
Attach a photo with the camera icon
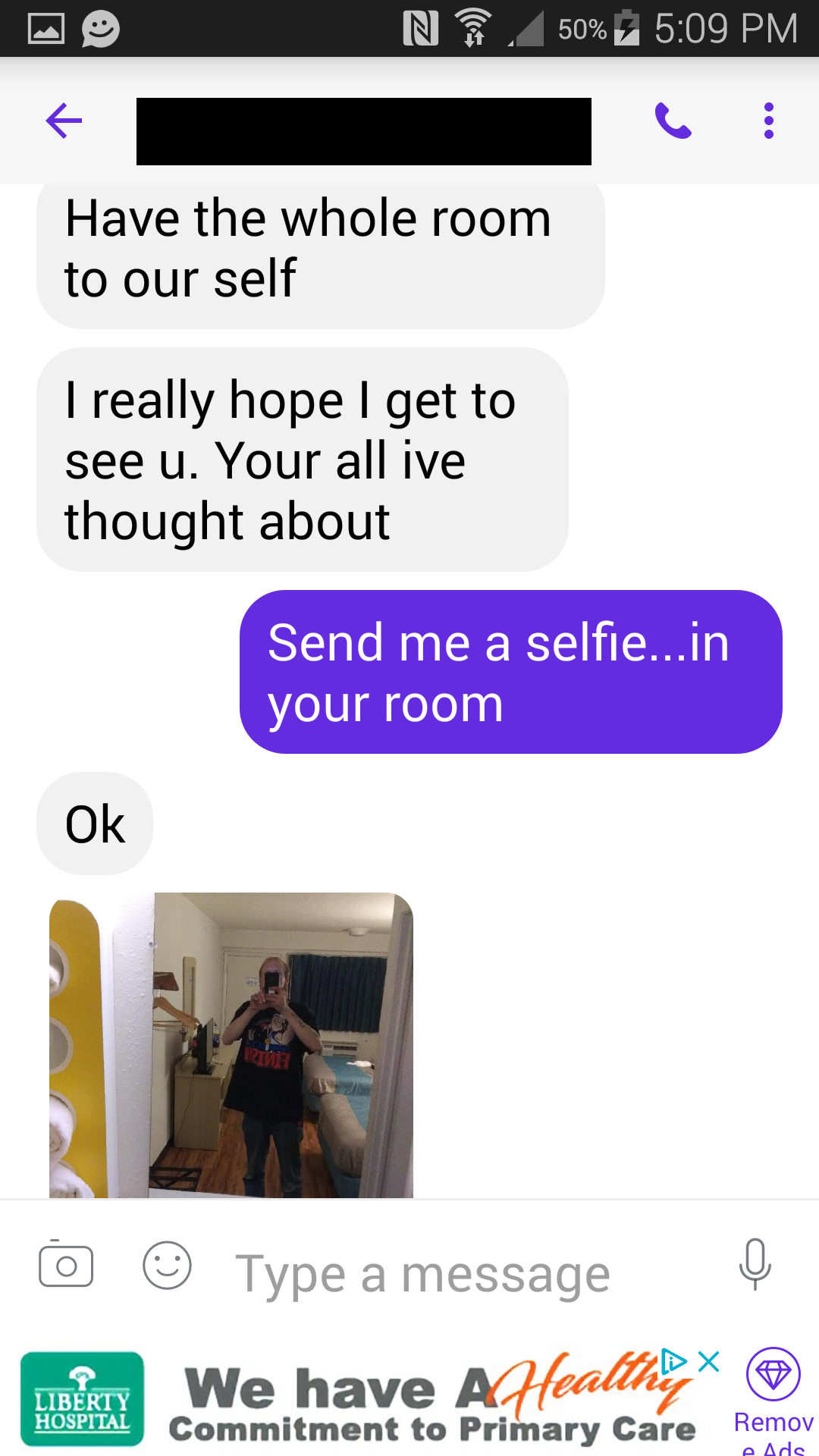click(66, 1265)
